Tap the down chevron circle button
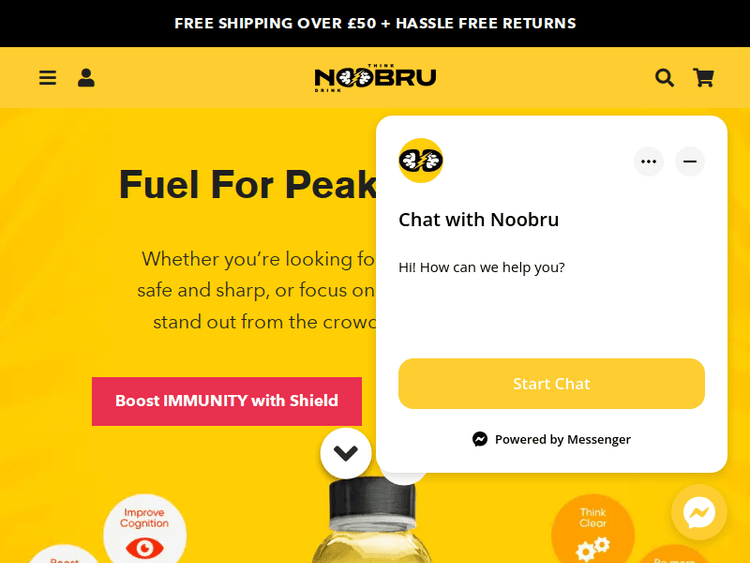Screen dimensions: 750x563 pyautogui.click(x=346, y=453)
